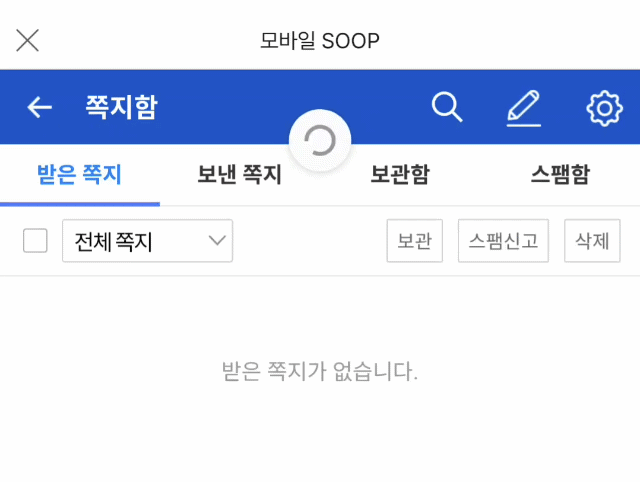Switch to the 받은 쪽지 tab
The image size is (640, 482).
pos(79,175)
